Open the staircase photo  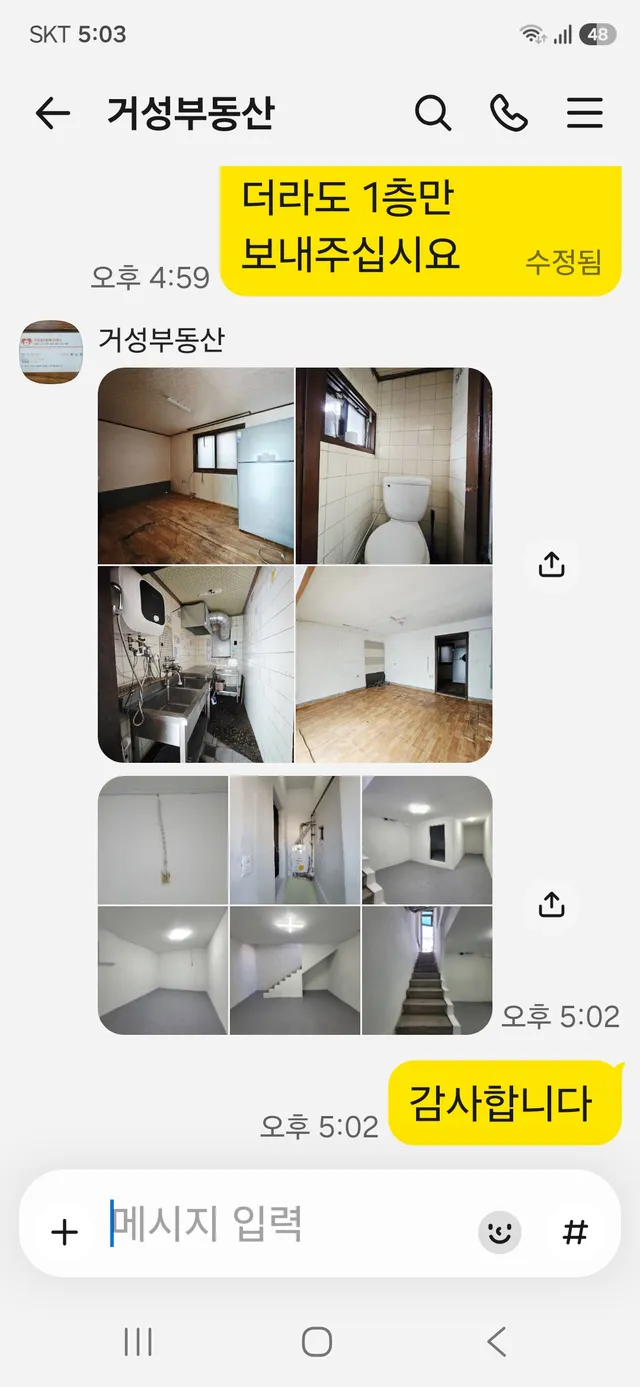(x=427, y=970)
